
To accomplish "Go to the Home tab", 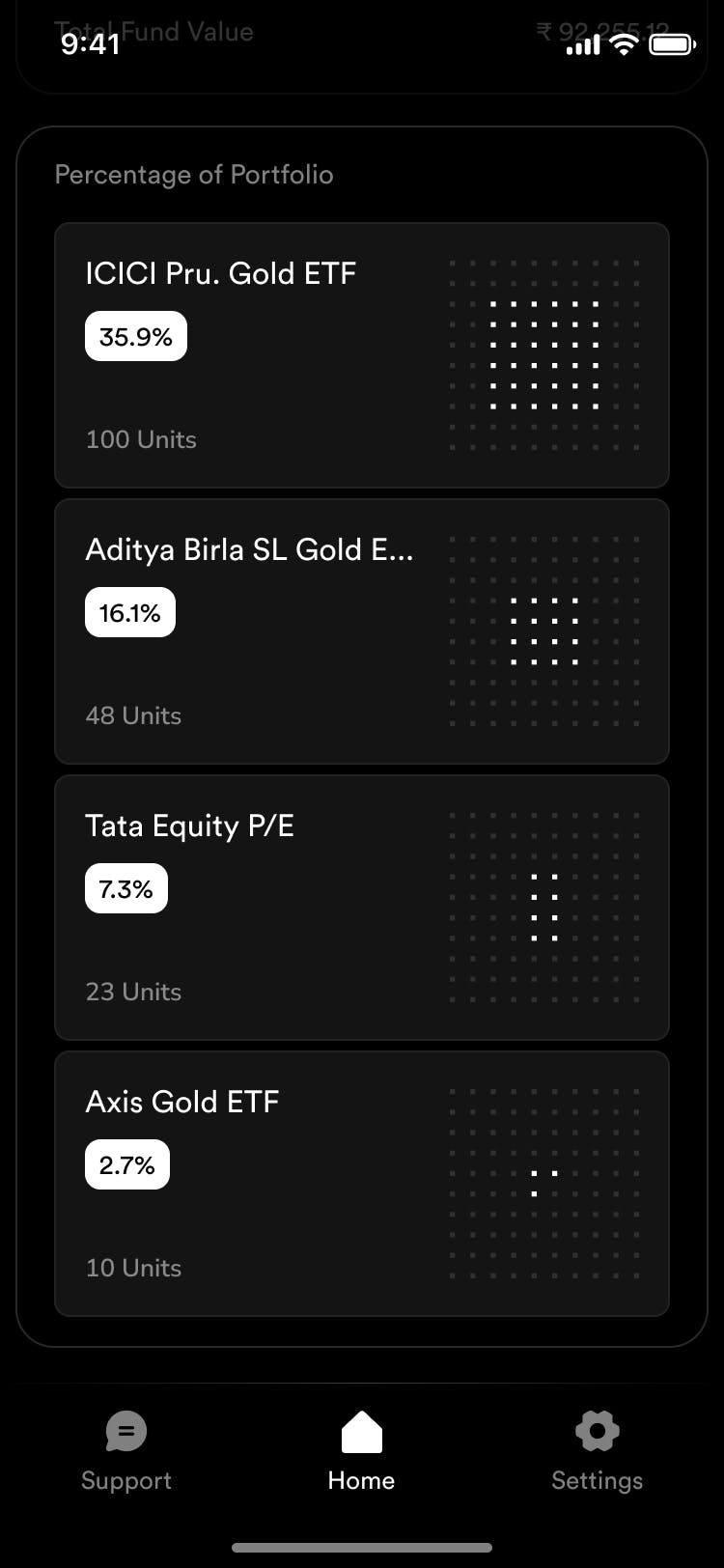I will (x=362, y=1451).
